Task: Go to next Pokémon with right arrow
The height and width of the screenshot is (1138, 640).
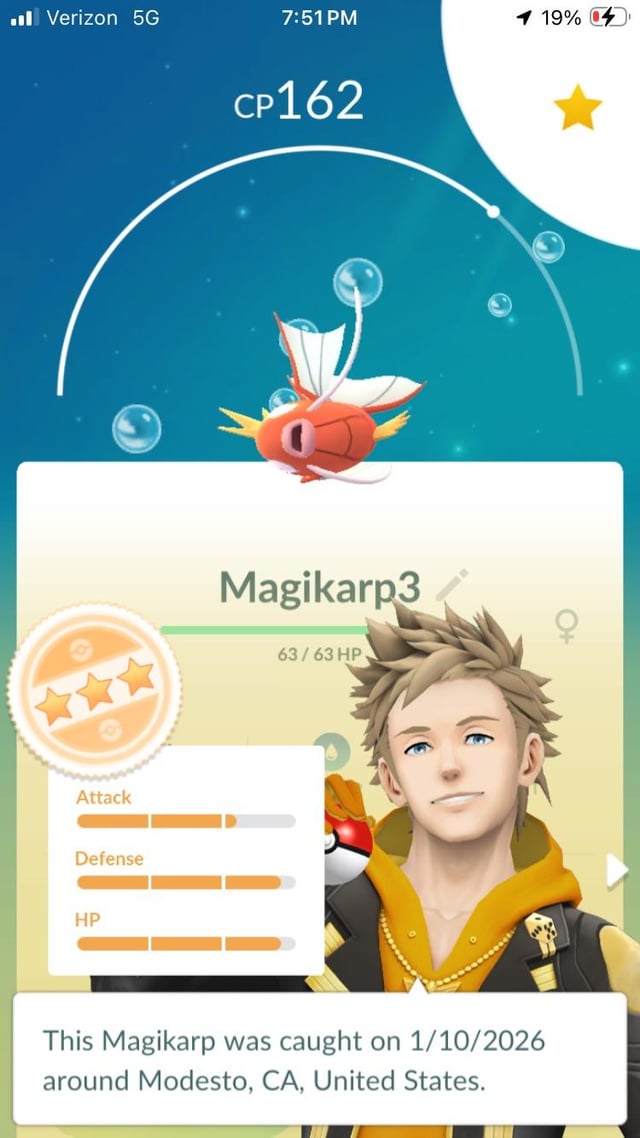Action: click(x=617, y=872)
